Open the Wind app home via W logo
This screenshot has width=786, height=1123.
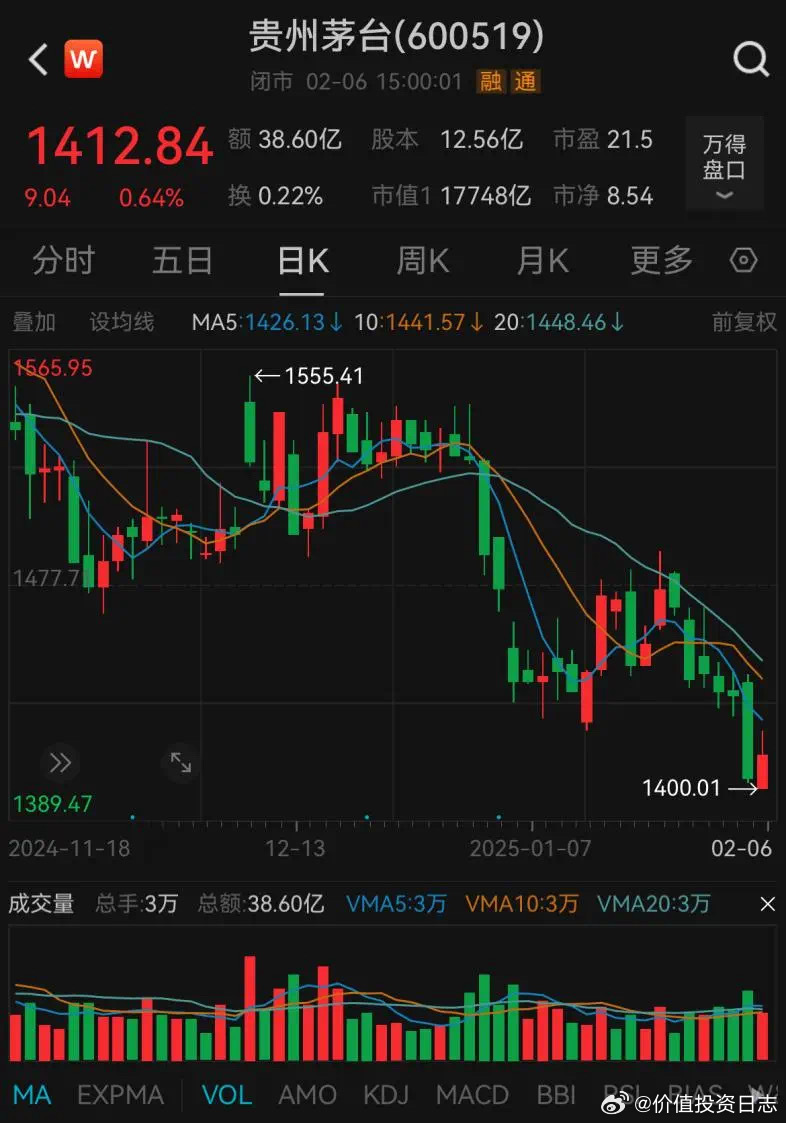(85, 59)
